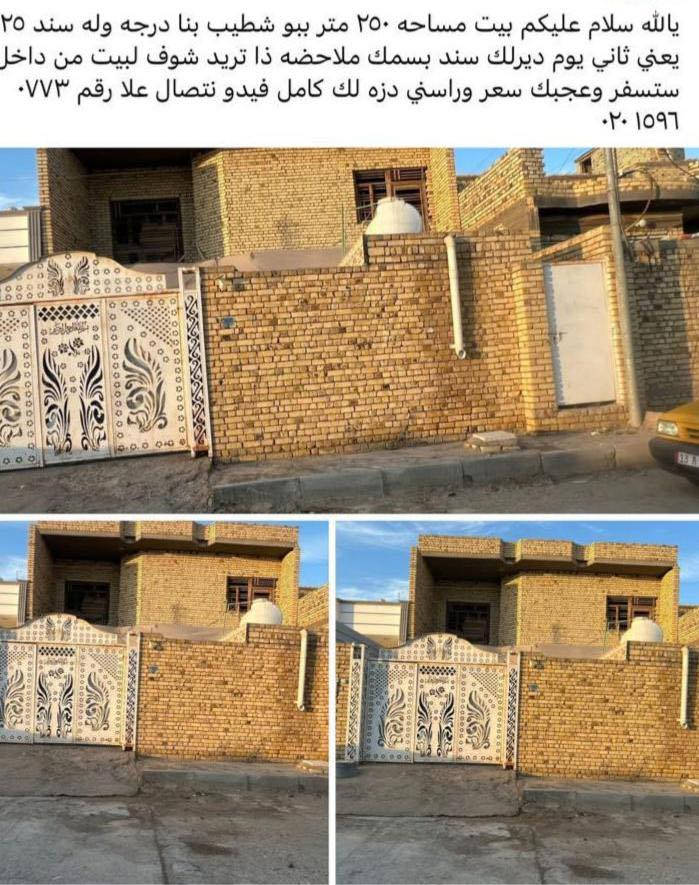Open the large house photo showing the yellow car
The height and width of the screenshot is (885, 699).
coord(349,330)
